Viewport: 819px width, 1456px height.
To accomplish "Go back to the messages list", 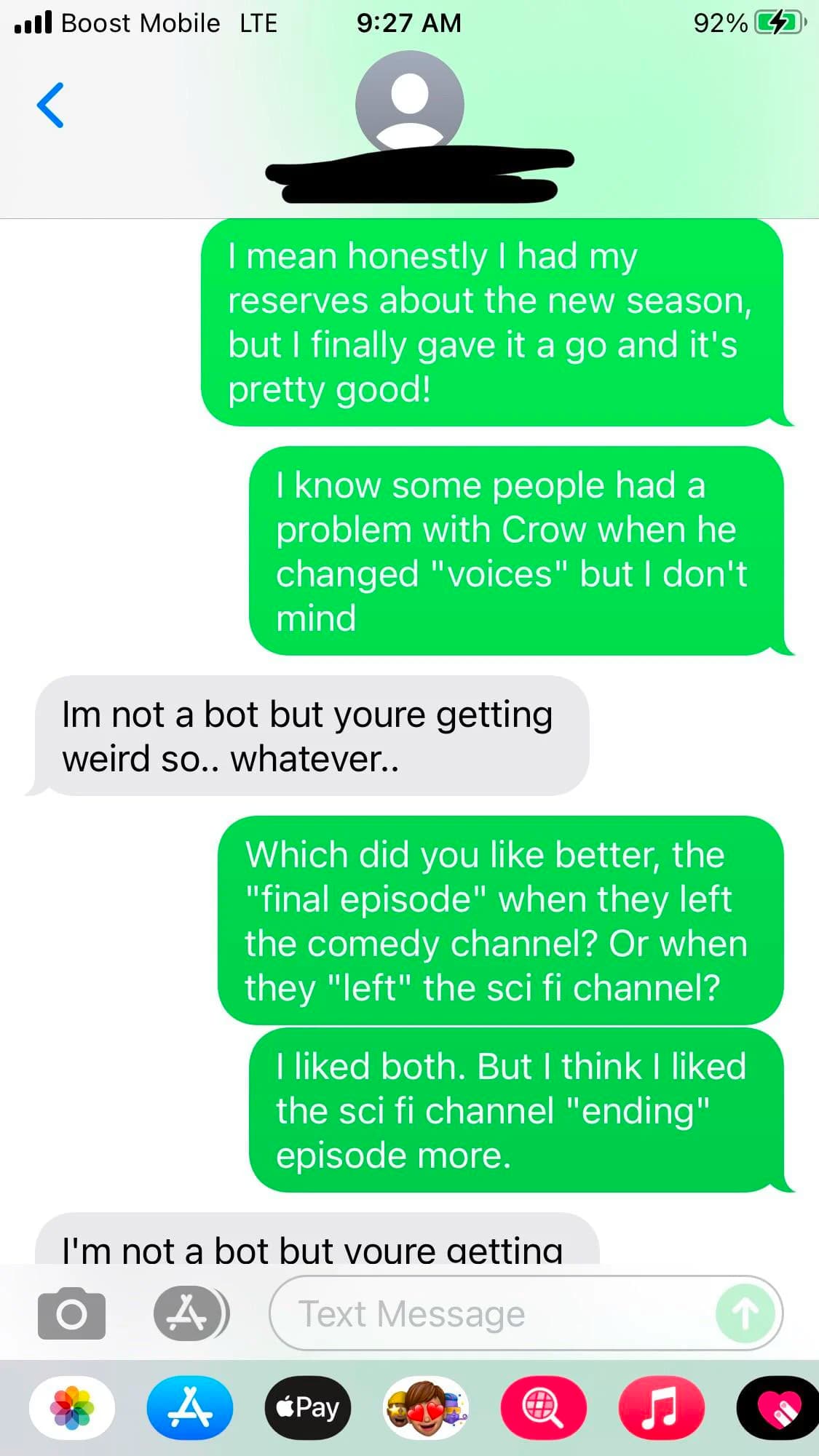I will coord(50,106).
